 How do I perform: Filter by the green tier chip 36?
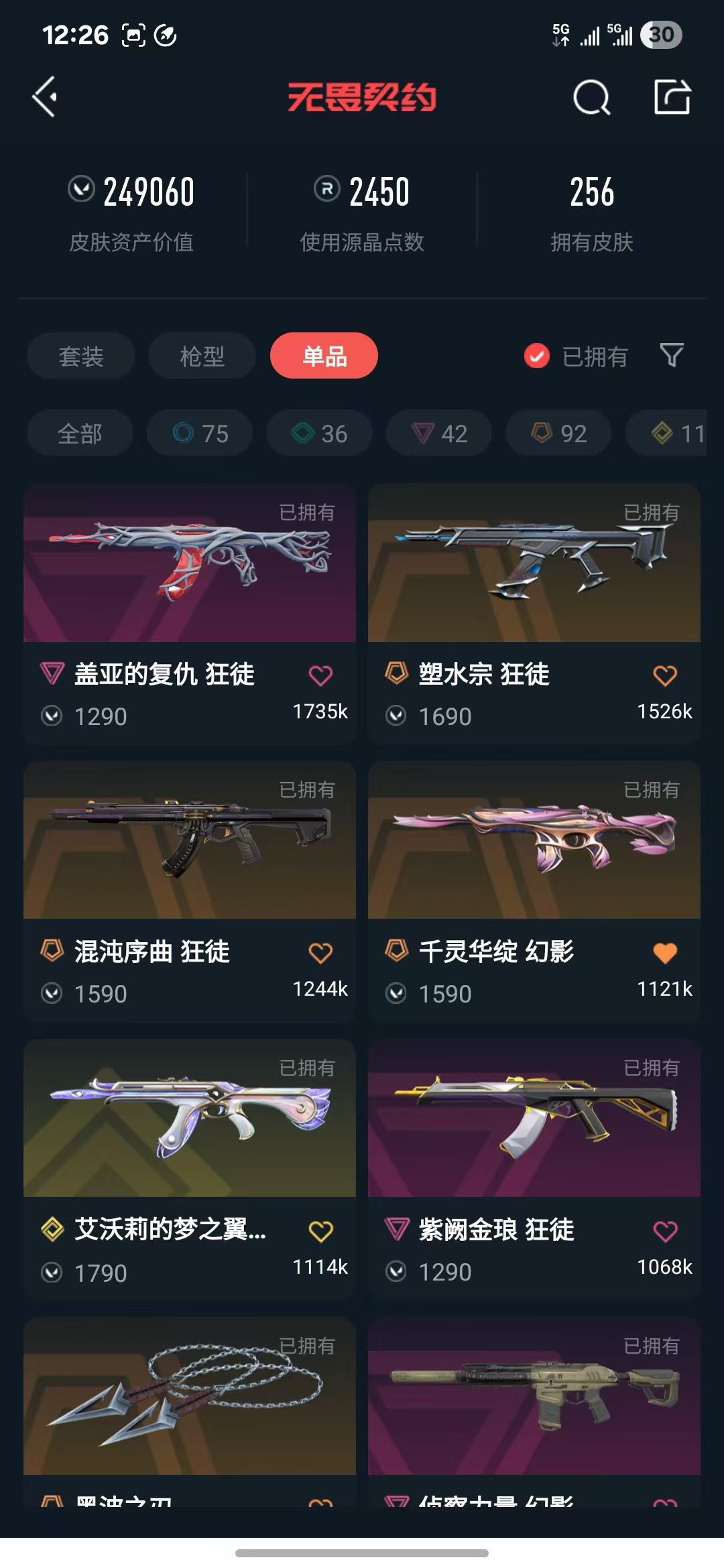319,434
